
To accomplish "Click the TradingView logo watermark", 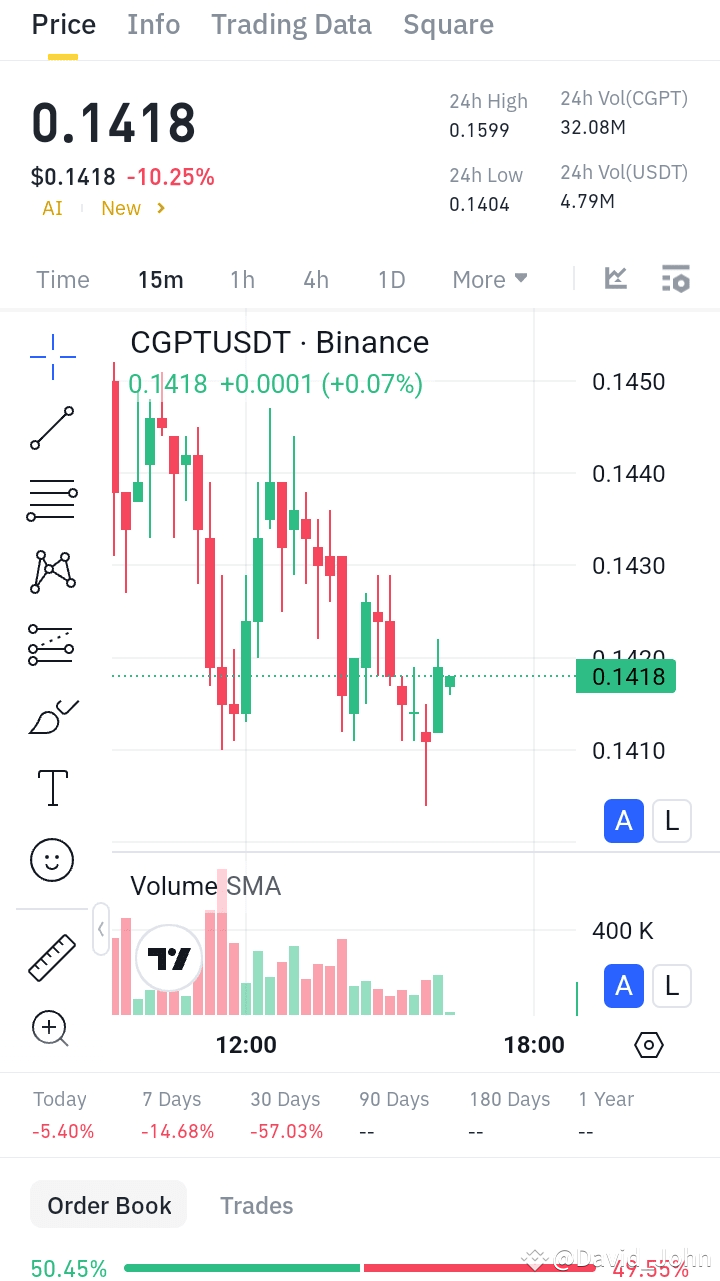I will (168, 958).
